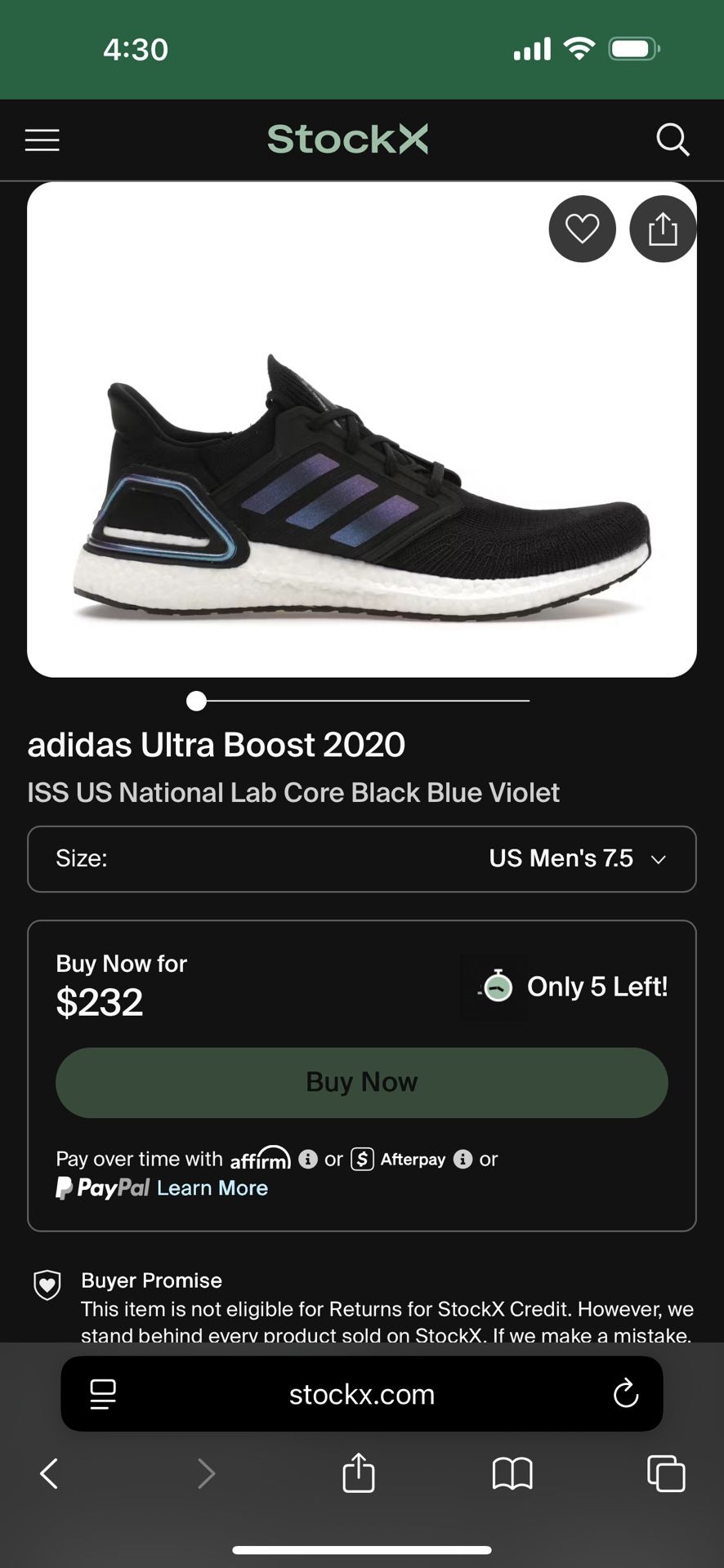Tap the StockX logo to go home

click(347, 140)
